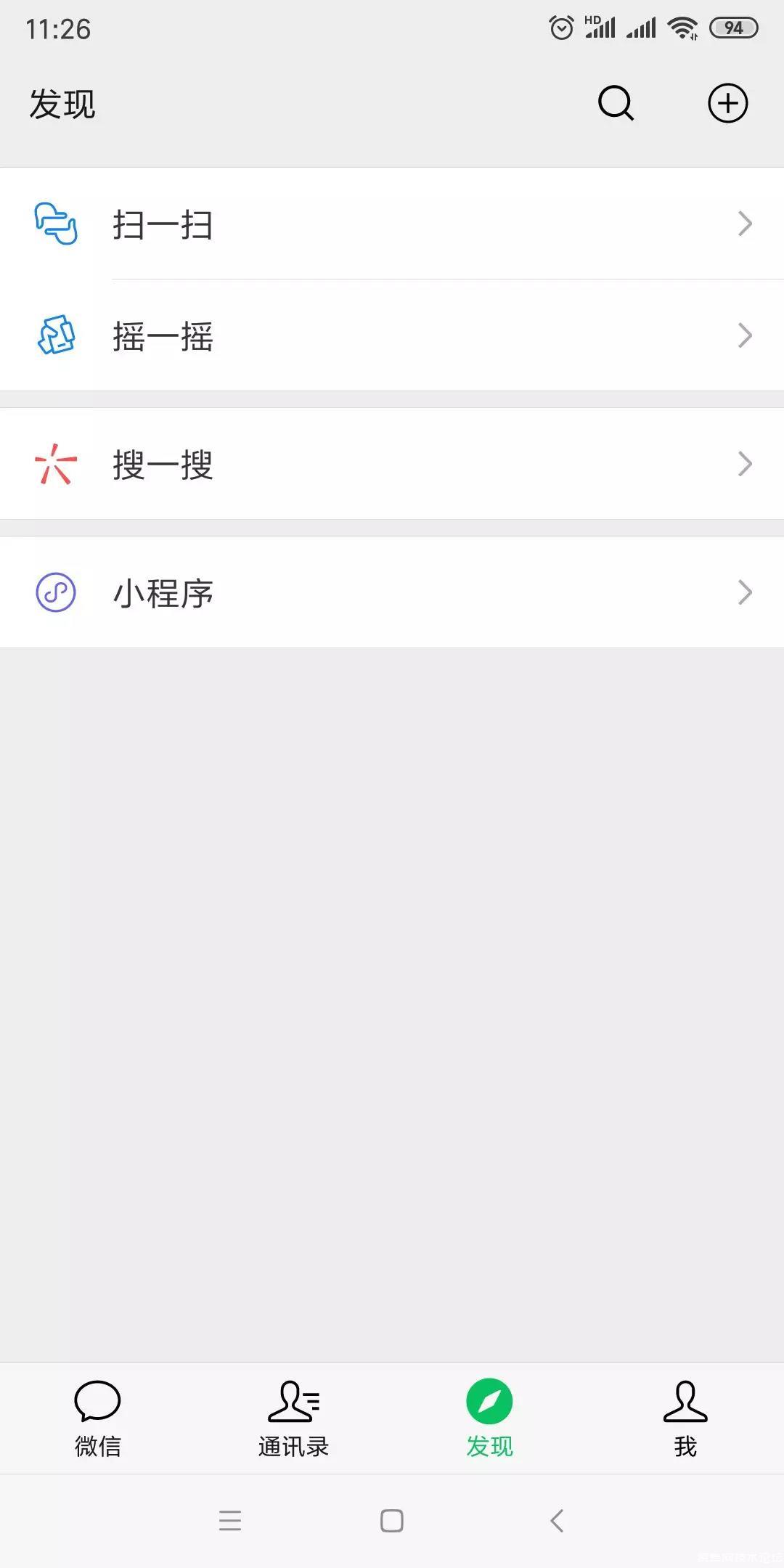Open 搜一搜 search feature

tap(392, 464)
